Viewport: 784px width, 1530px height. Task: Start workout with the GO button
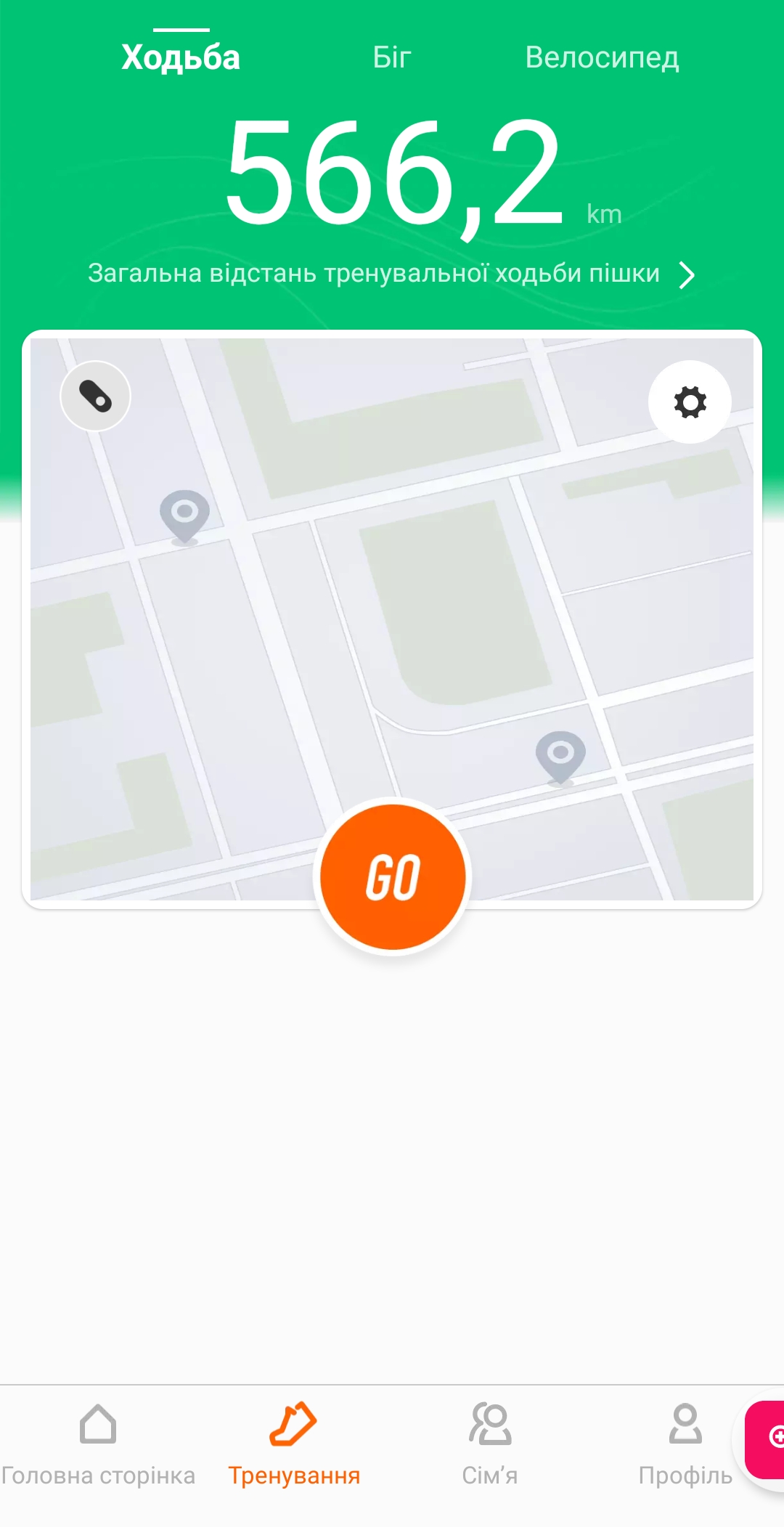(x=393, y=876)
